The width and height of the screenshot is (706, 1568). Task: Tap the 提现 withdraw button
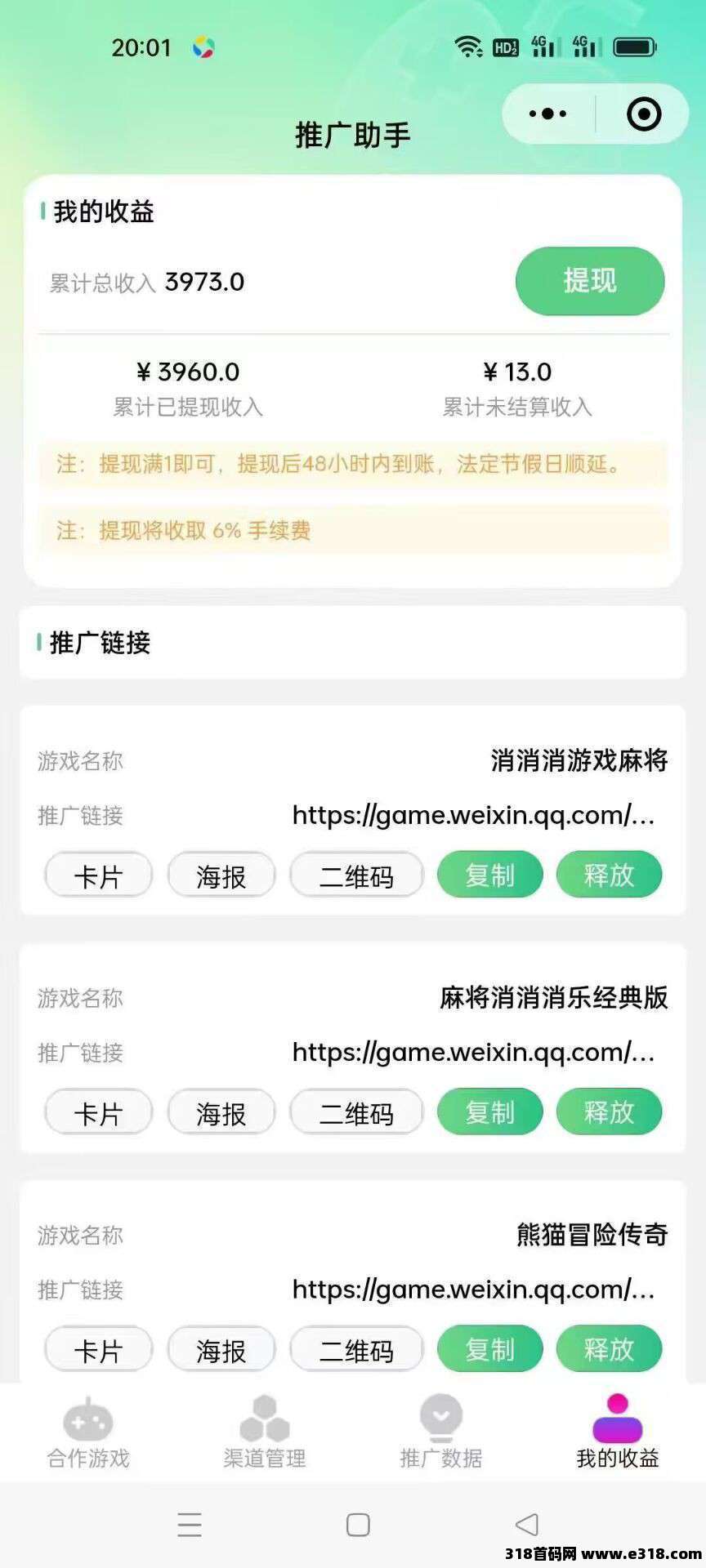[589, 281]
